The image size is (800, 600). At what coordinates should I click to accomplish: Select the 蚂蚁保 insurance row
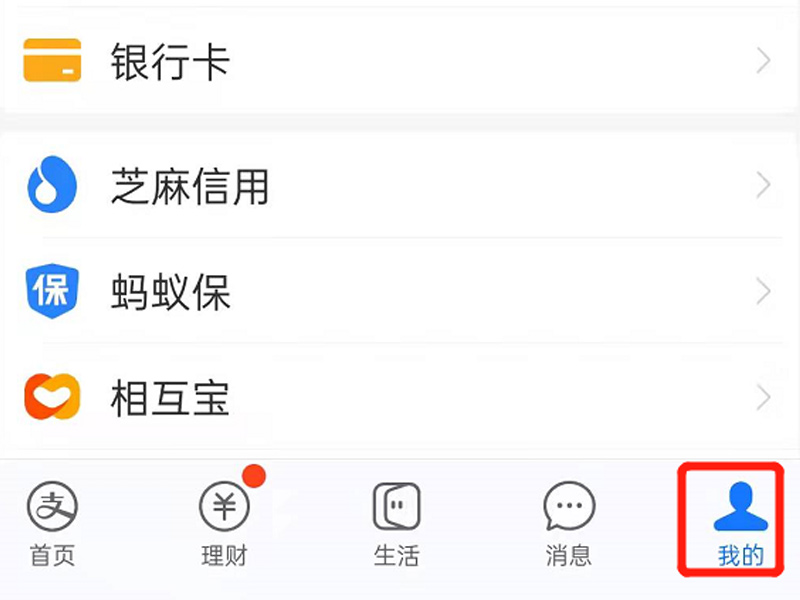point(170,292)
